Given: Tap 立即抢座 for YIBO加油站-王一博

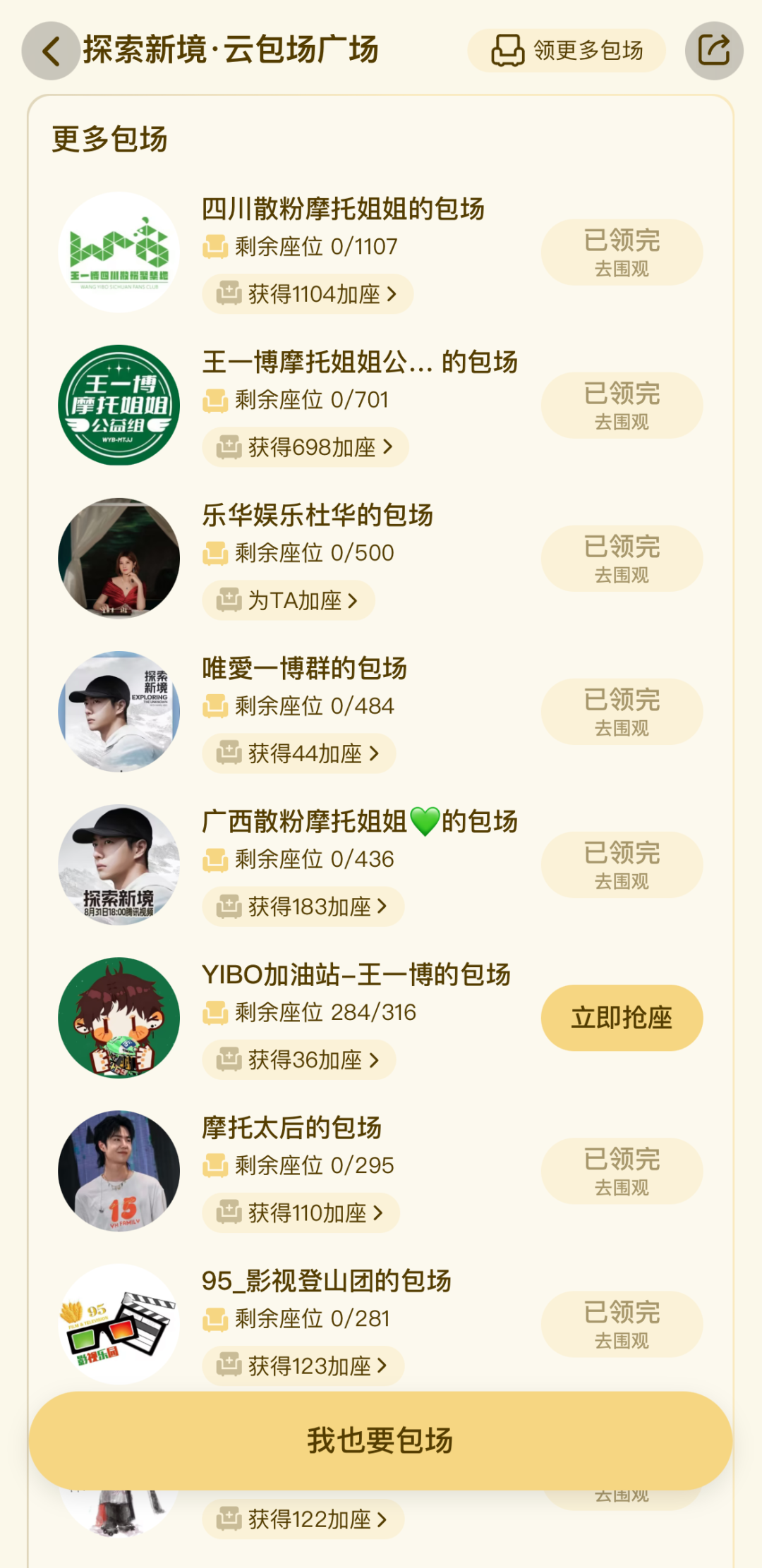Looking at the screenshot, I should click(622, 1018).
